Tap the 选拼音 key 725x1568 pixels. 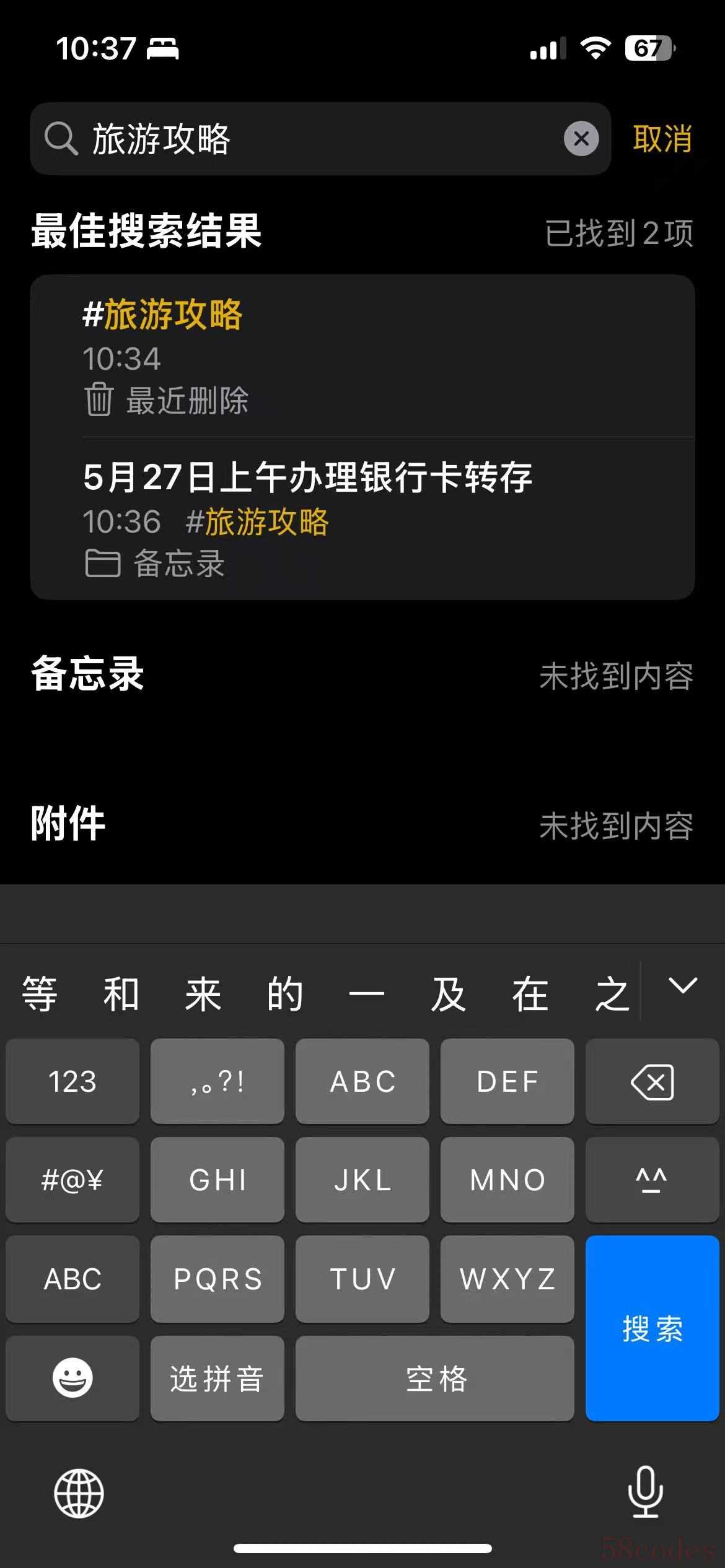[217, 1378]
